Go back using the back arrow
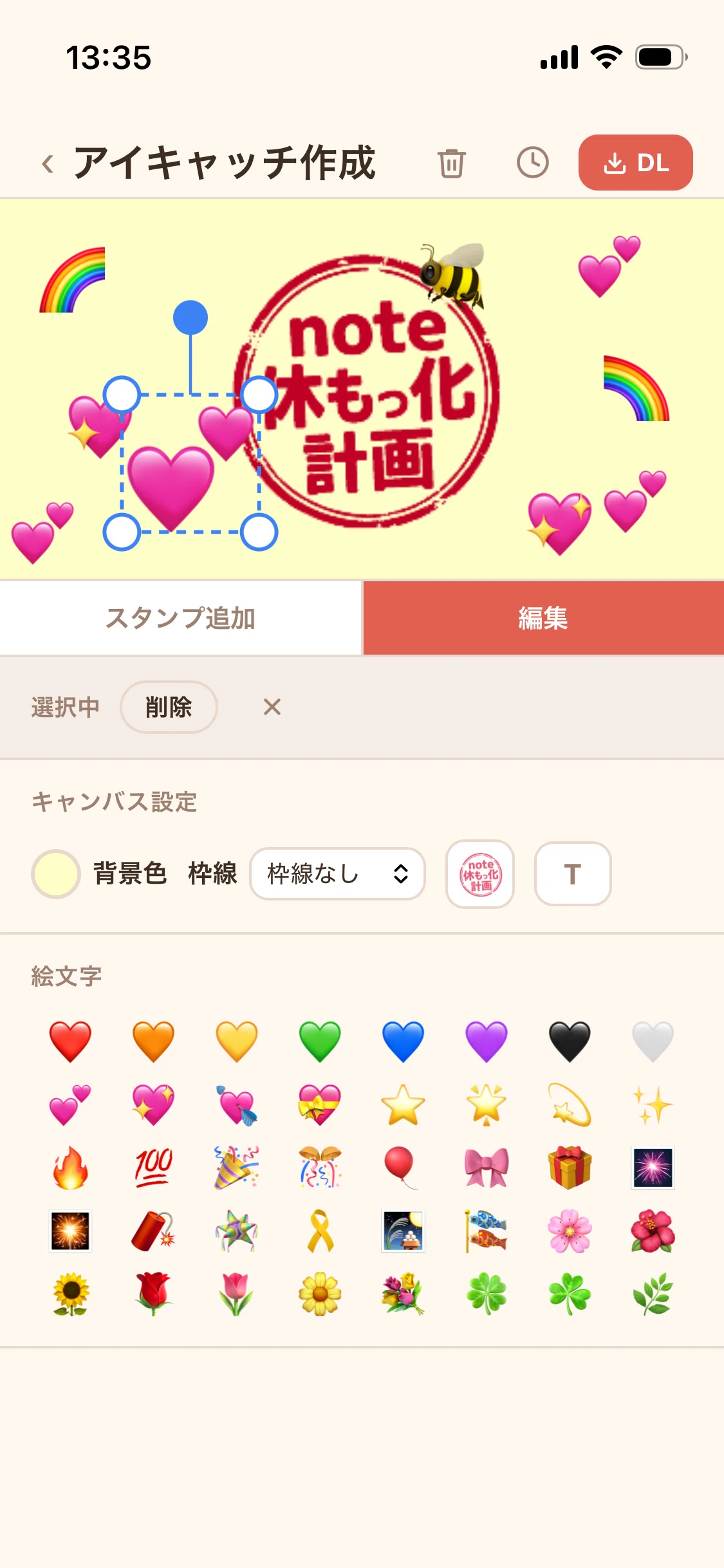Viewport: 724px width, 1568px height. point(48,163)
